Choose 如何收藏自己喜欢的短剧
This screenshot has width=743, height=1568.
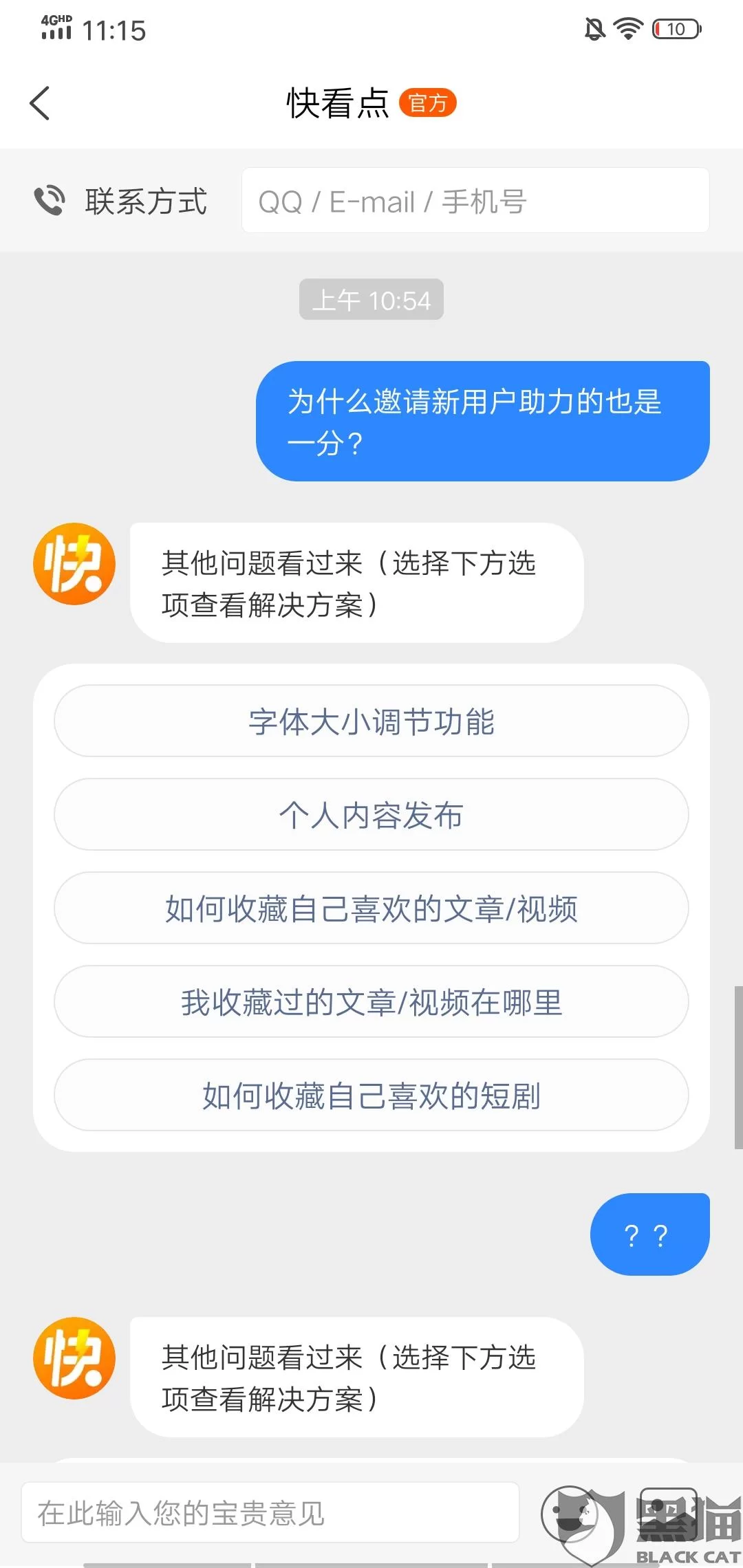[371, 1095]
